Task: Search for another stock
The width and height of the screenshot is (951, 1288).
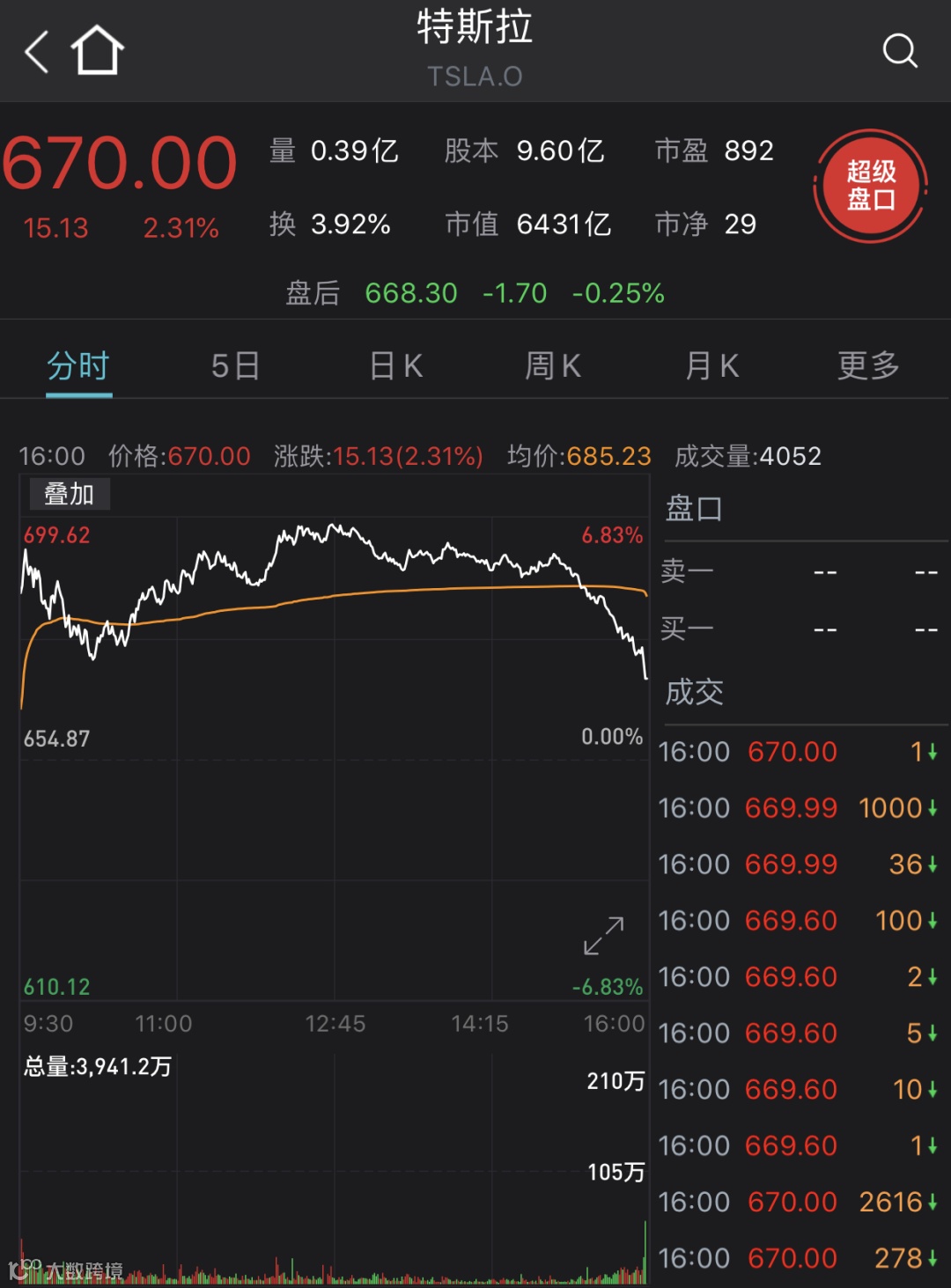Action: [899, 51]
